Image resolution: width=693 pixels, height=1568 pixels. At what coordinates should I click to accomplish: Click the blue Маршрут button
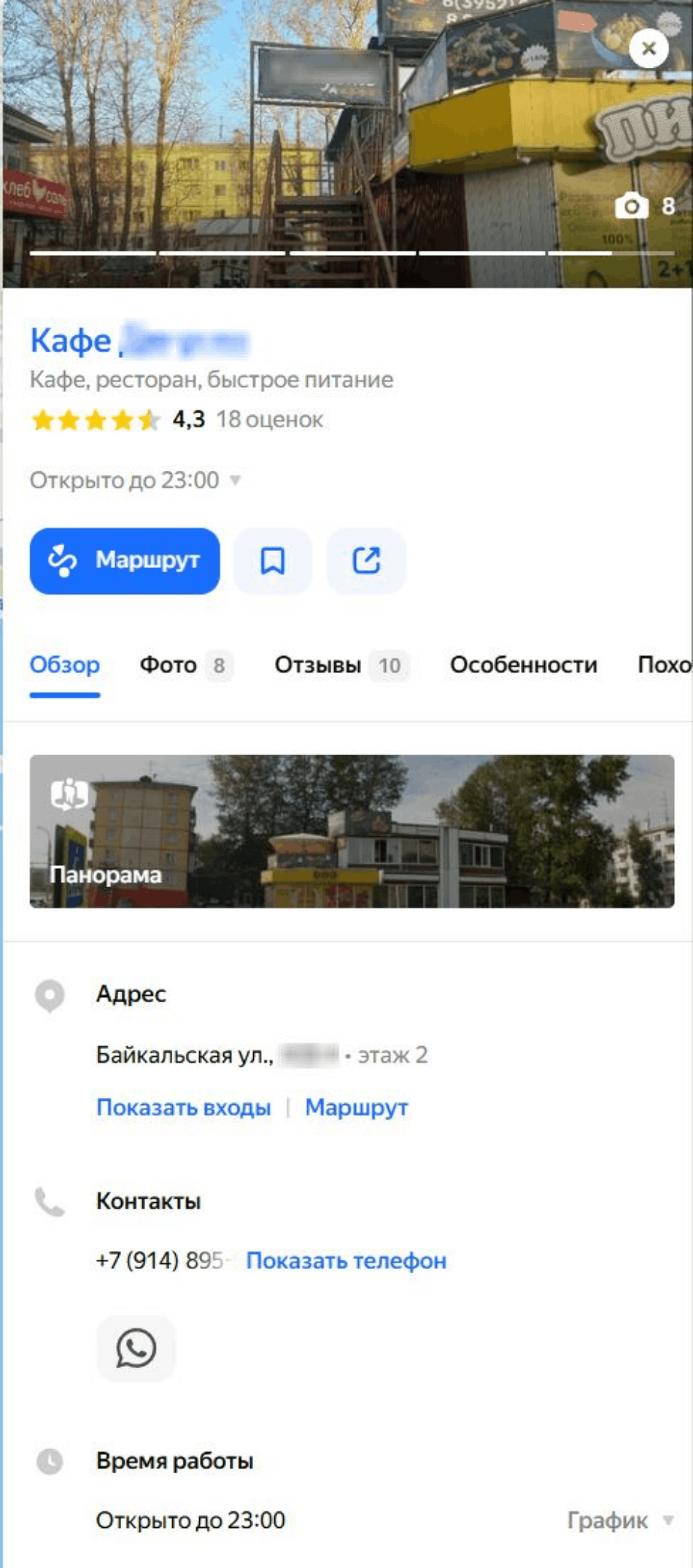[x=124, y=561]
